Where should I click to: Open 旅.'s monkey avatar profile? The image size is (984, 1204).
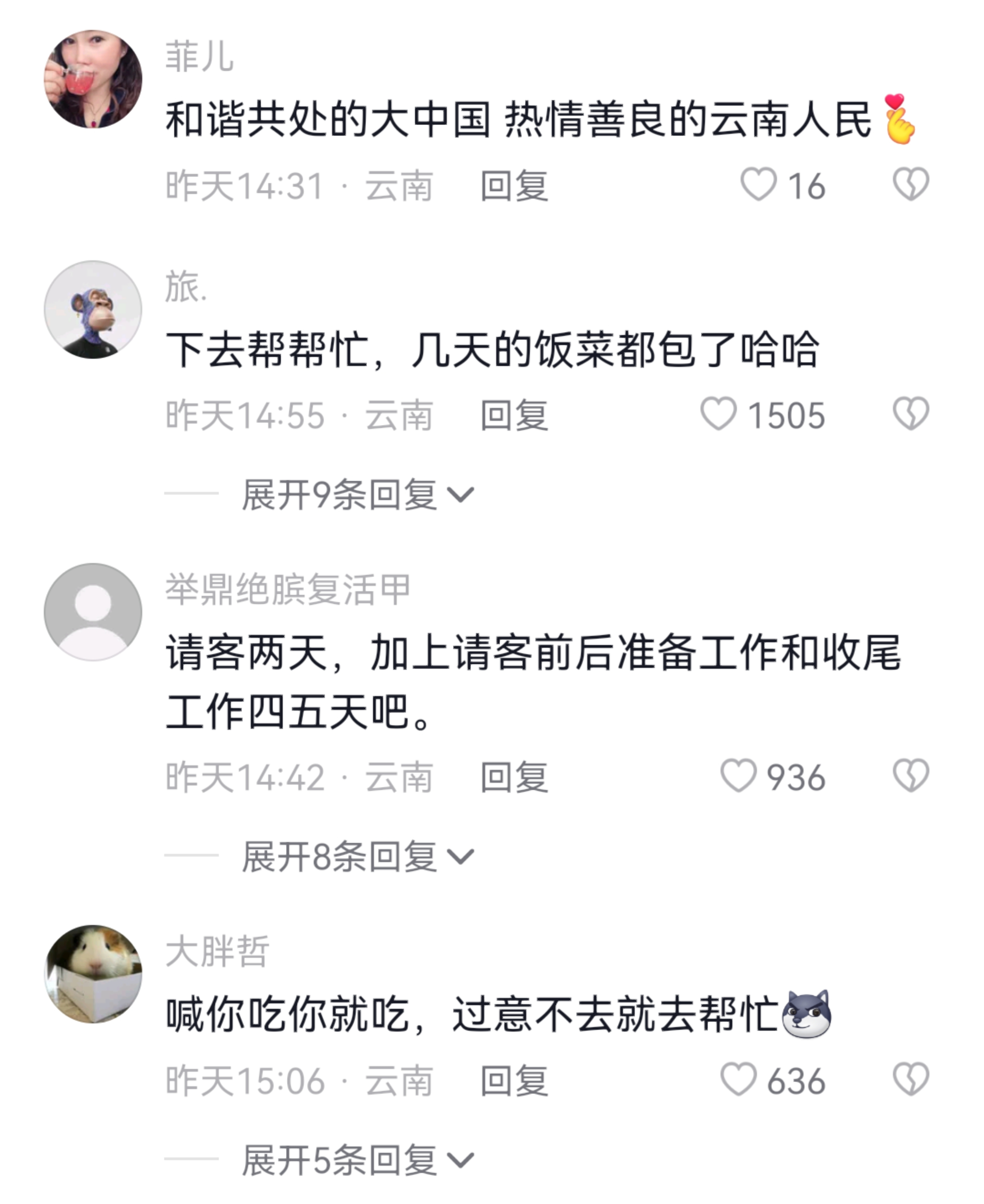pyautogui.click(x=93, y=310)
